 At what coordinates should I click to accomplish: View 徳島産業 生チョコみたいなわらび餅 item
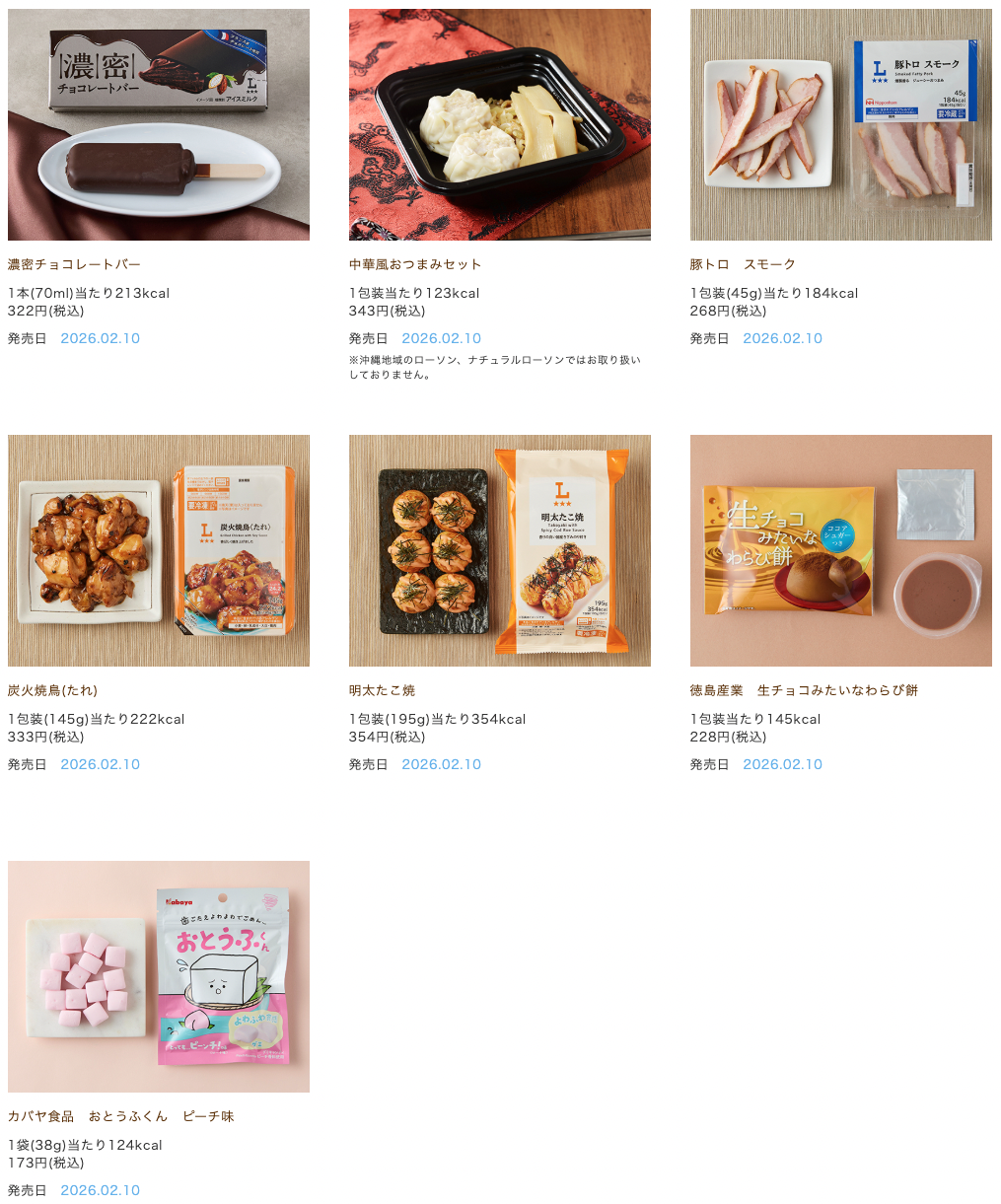point(840,550)
